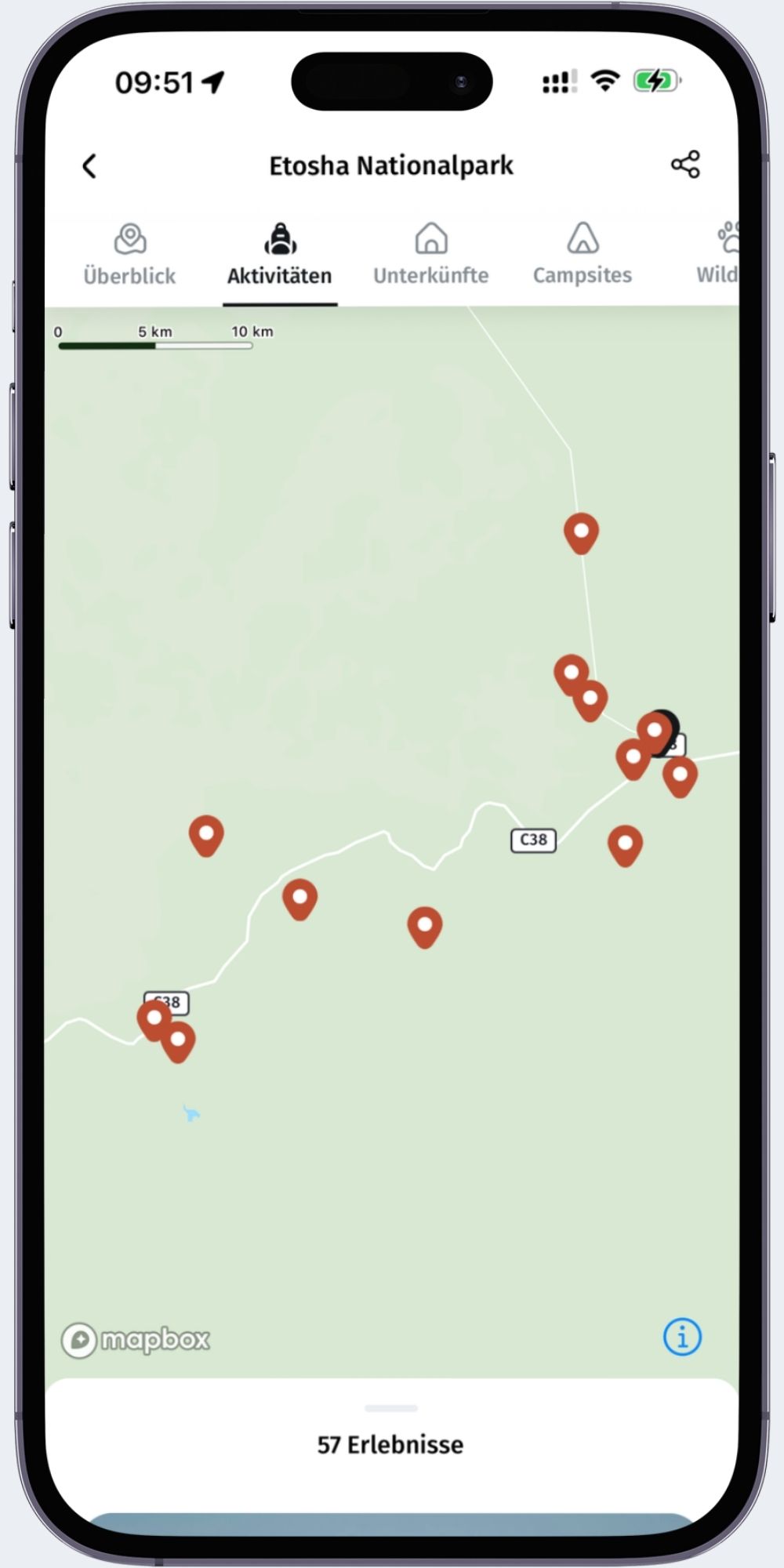Go back from Etosha Nationalpark
Screen dimensions: 784x1568
pyautogui.click(x=89, y=166)
